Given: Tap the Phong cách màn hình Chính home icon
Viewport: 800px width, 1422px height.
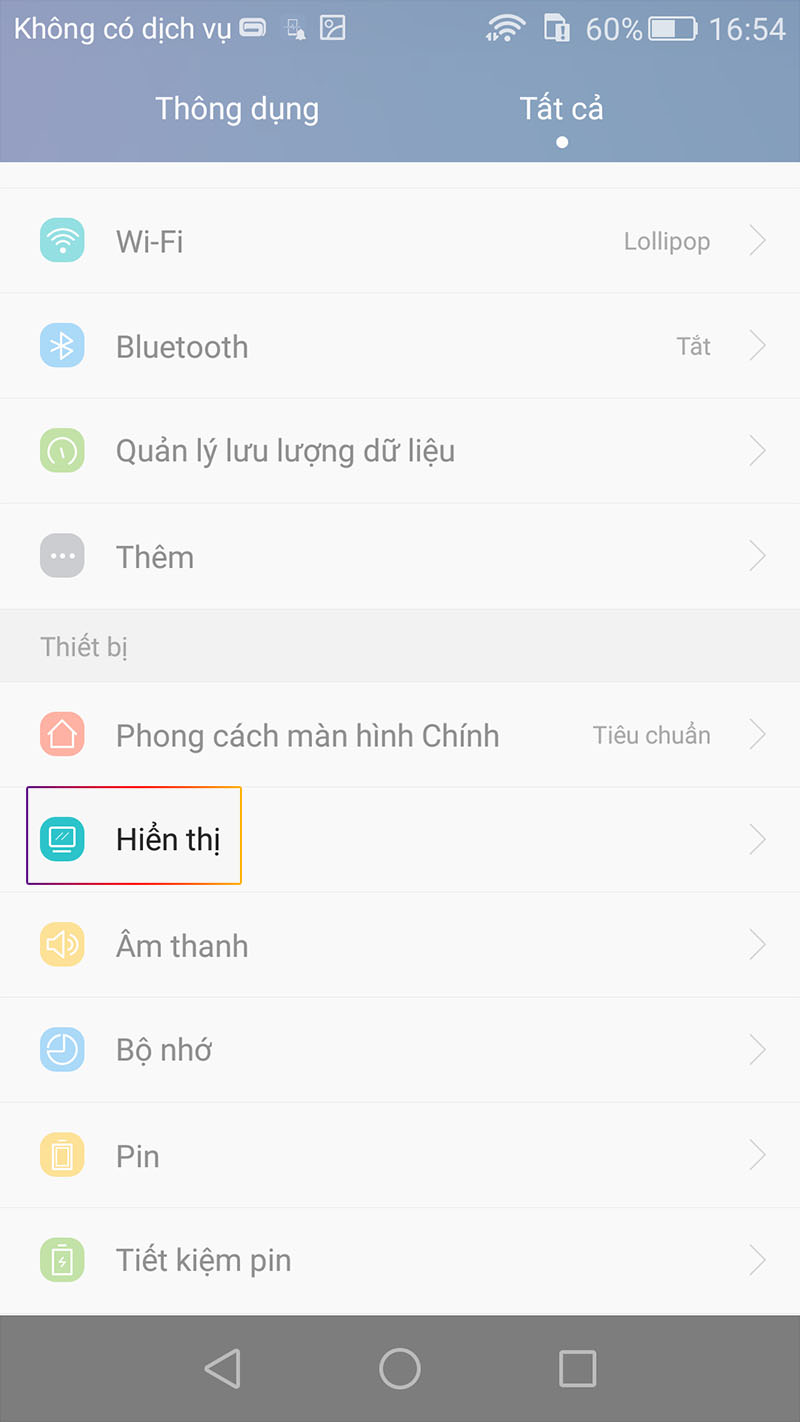Looking at the screenshot, I should click(62, 734).
